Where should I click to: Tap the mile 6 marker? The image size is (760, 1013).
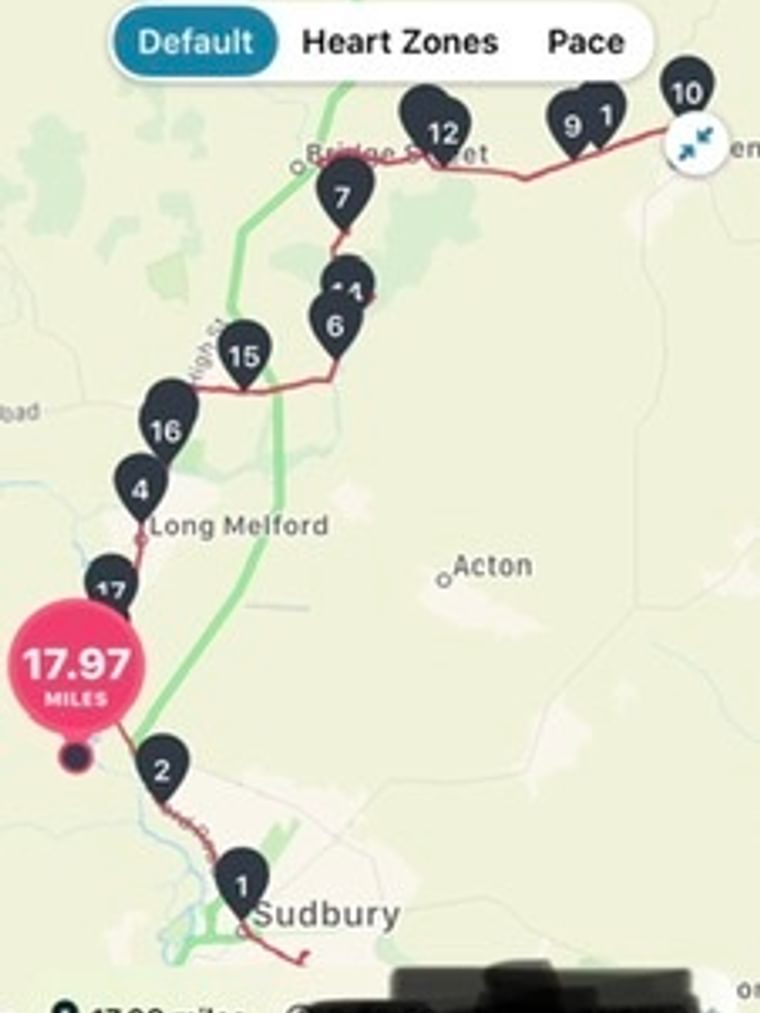click(x=335, y=323)
